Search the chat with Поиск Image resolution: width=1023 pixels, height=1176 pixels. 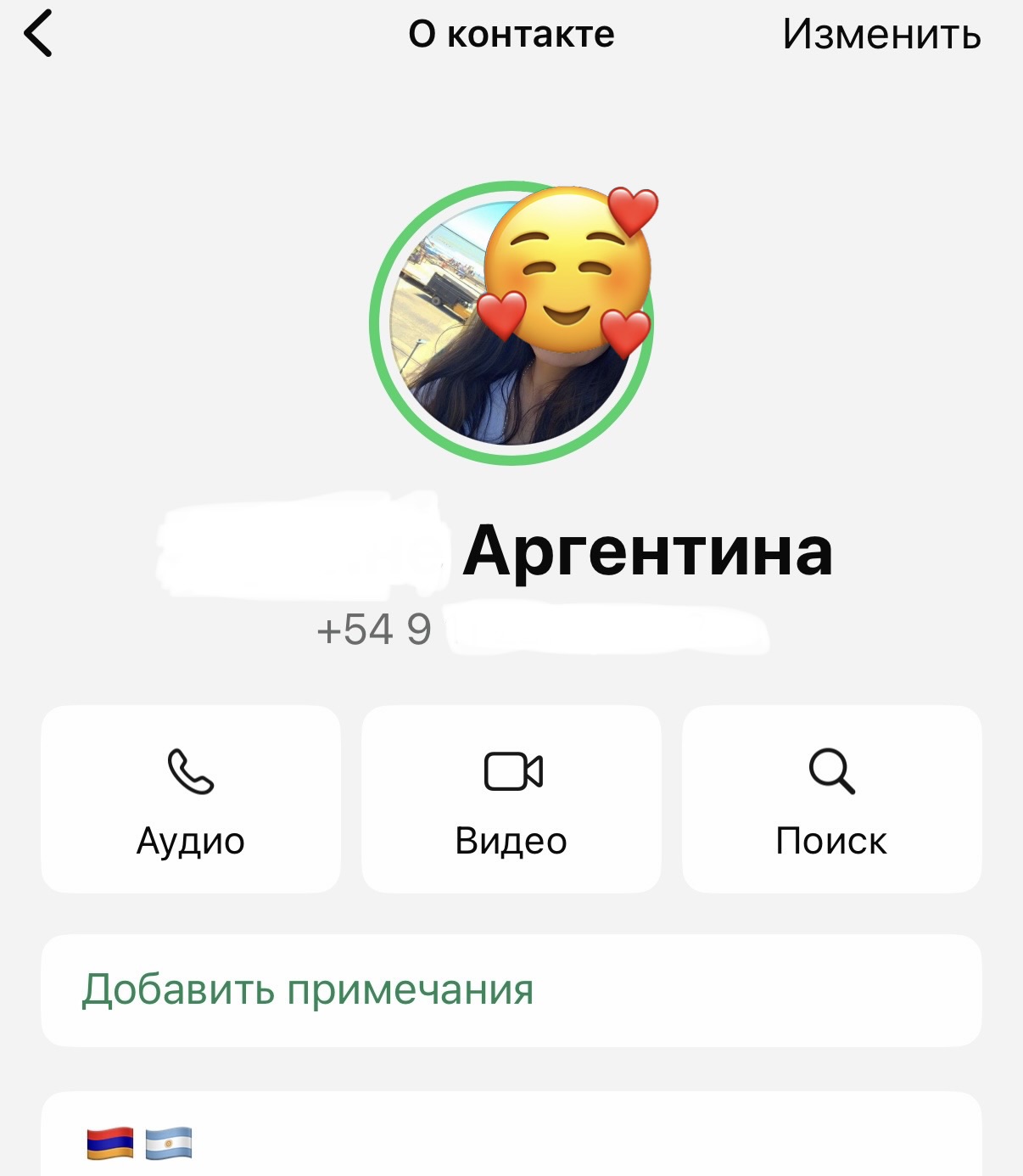click(x=832, y=798)
